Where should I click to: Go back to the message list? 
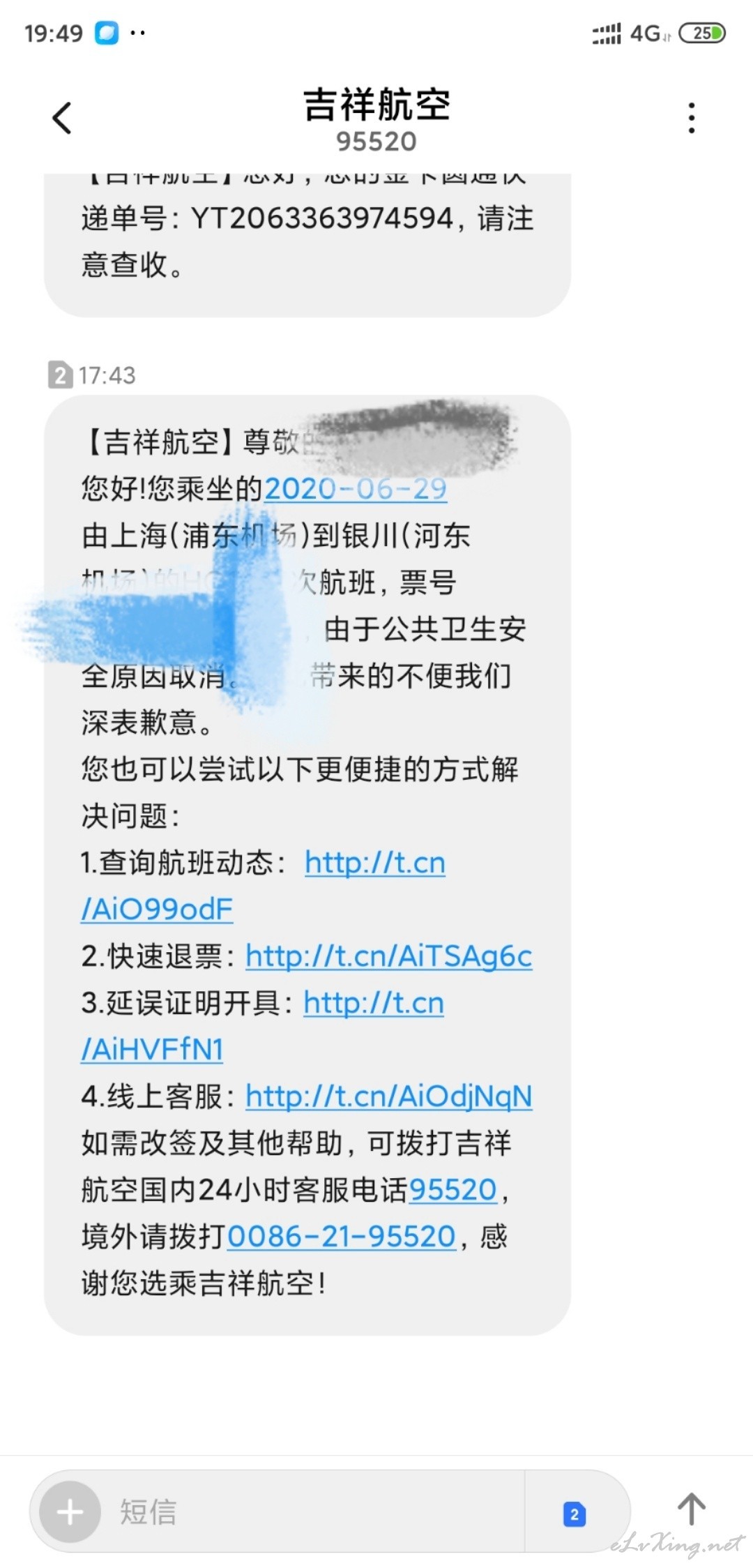62,118
